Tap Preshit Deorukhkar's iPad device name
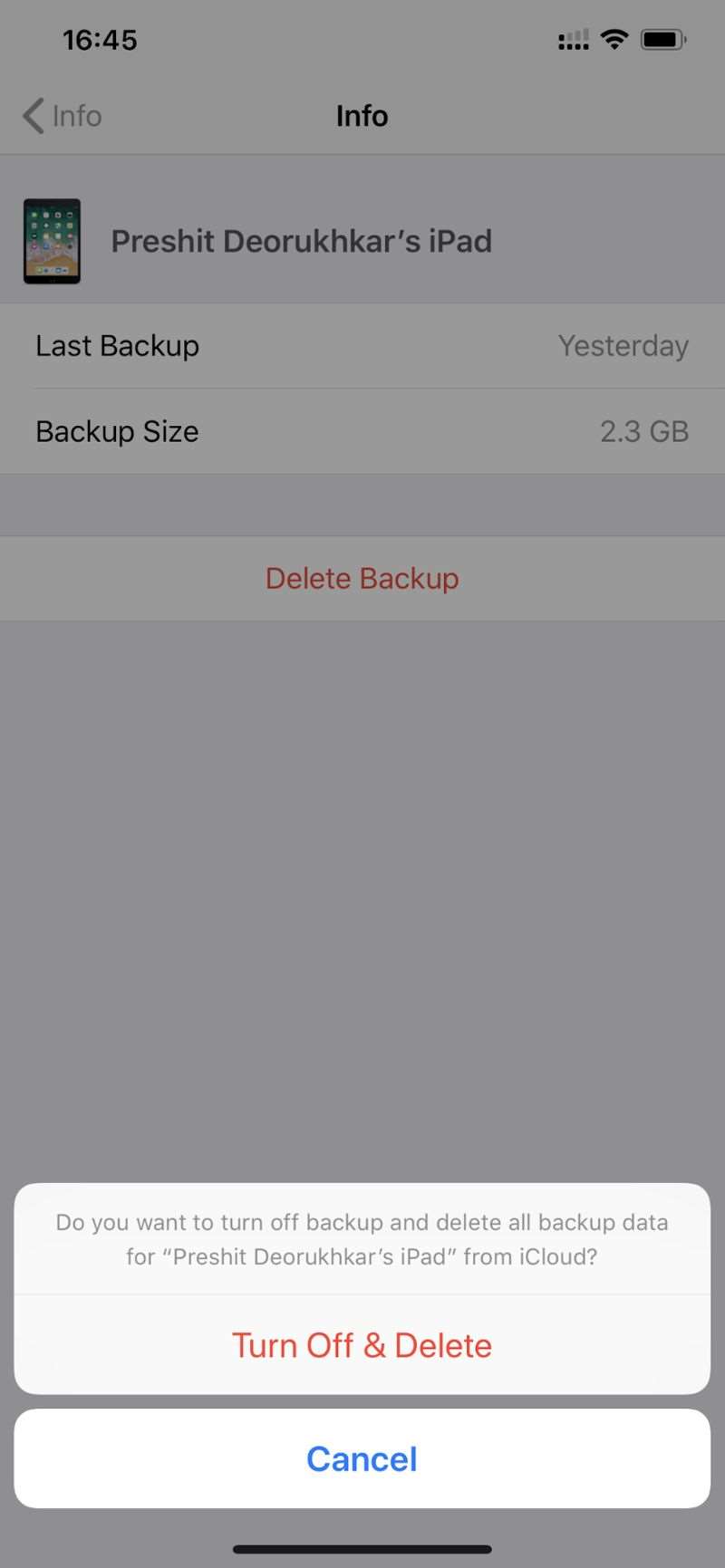This screenshot has height=1568, width=725. tap(301, 241)
